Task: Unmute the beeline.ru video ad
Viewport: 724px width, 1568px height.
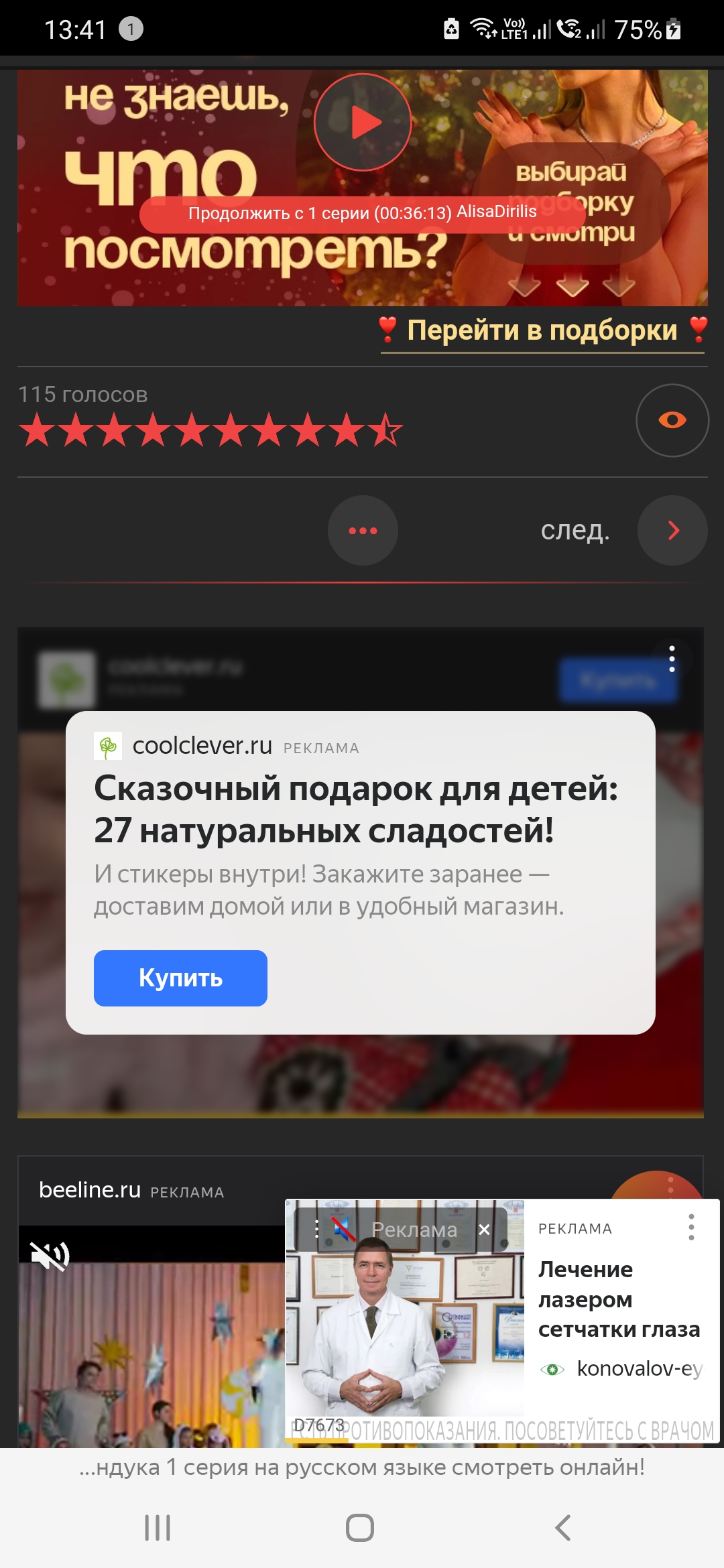Action: [50, 1256]
